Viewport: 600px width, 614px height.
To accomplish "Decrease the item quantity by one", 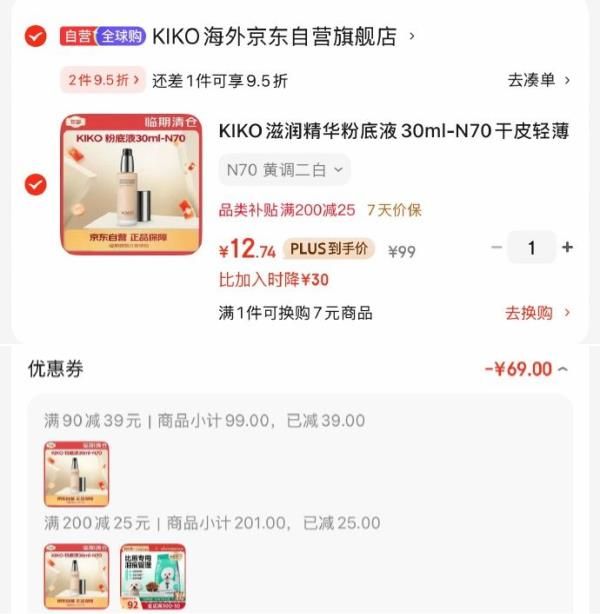I will 496,247.
